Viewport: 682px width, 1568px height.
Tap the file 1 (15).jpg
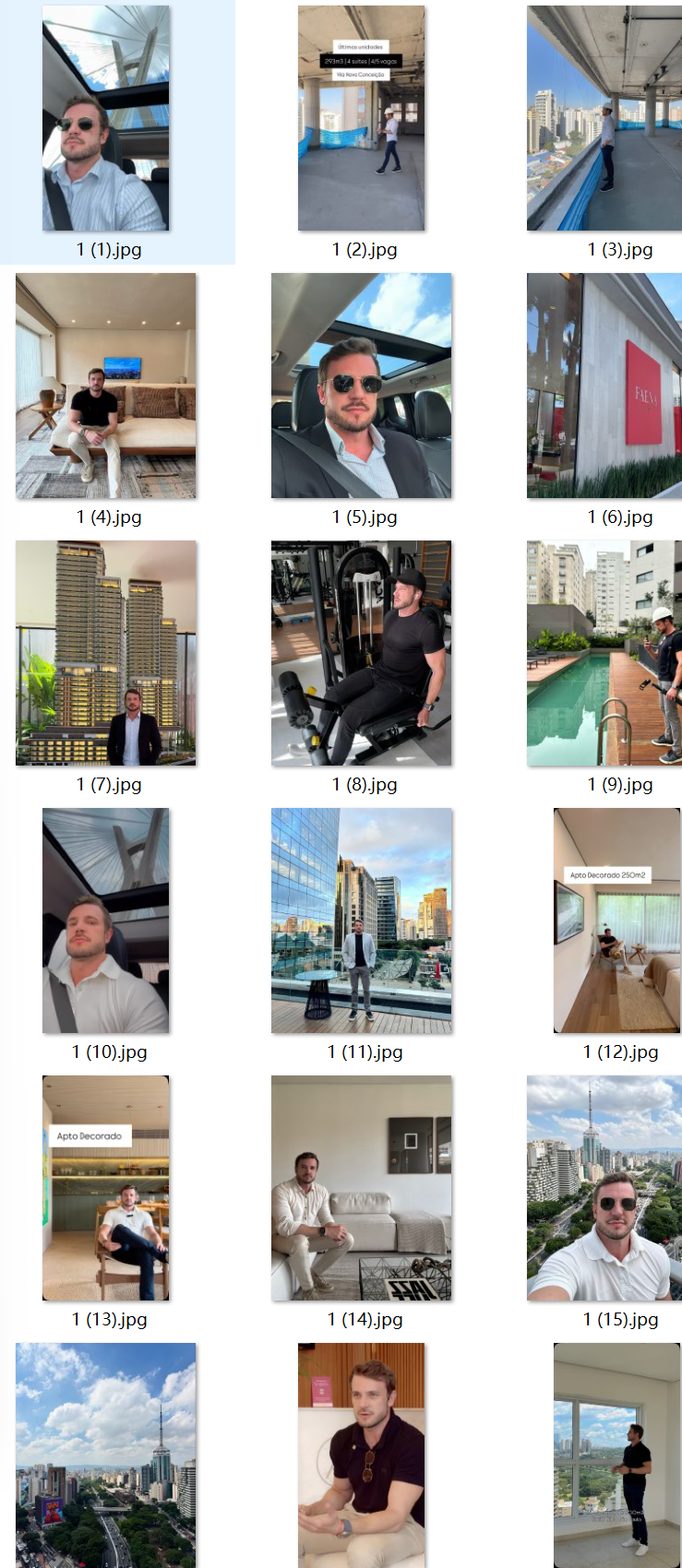click(x=604, y=1188)
